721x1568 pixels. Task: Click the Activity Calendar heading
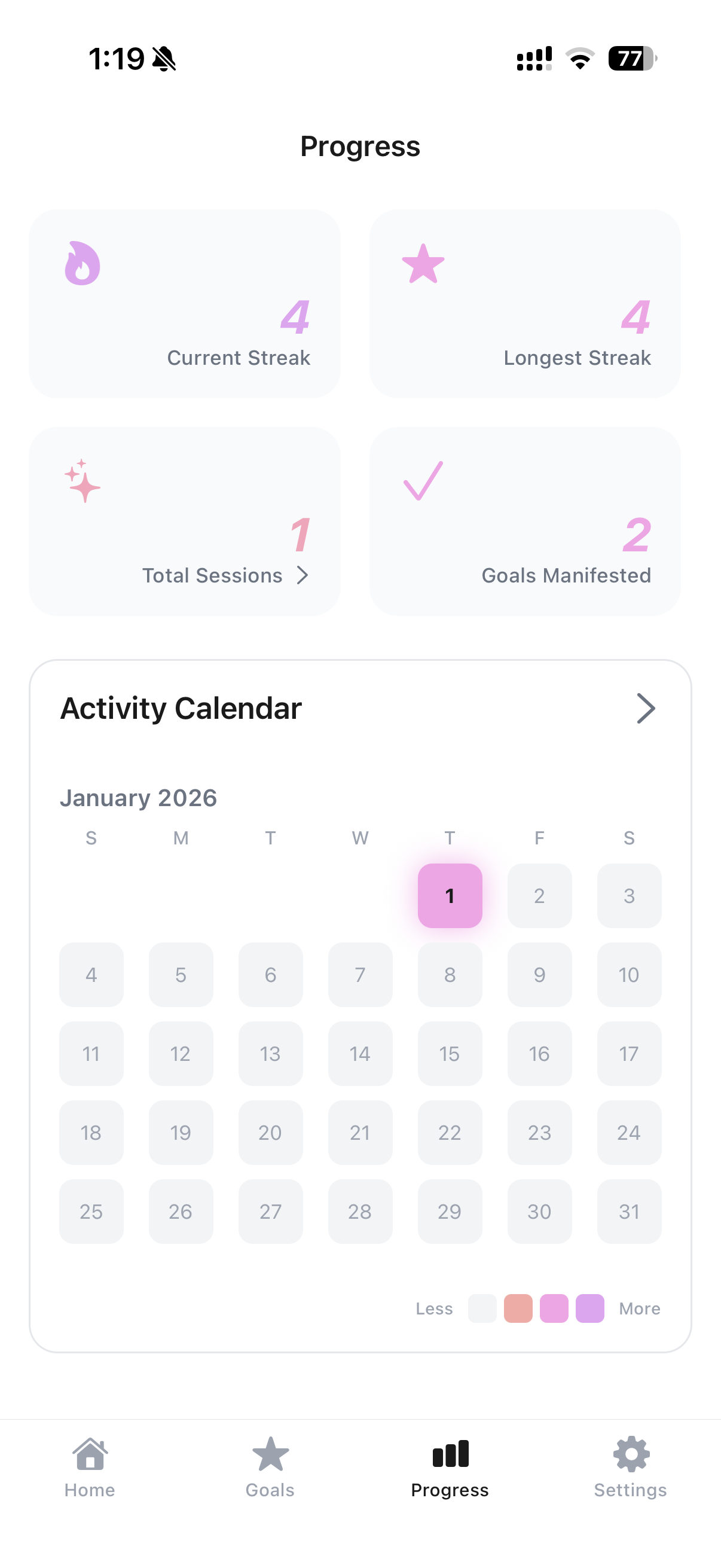(x=181, y=708)
